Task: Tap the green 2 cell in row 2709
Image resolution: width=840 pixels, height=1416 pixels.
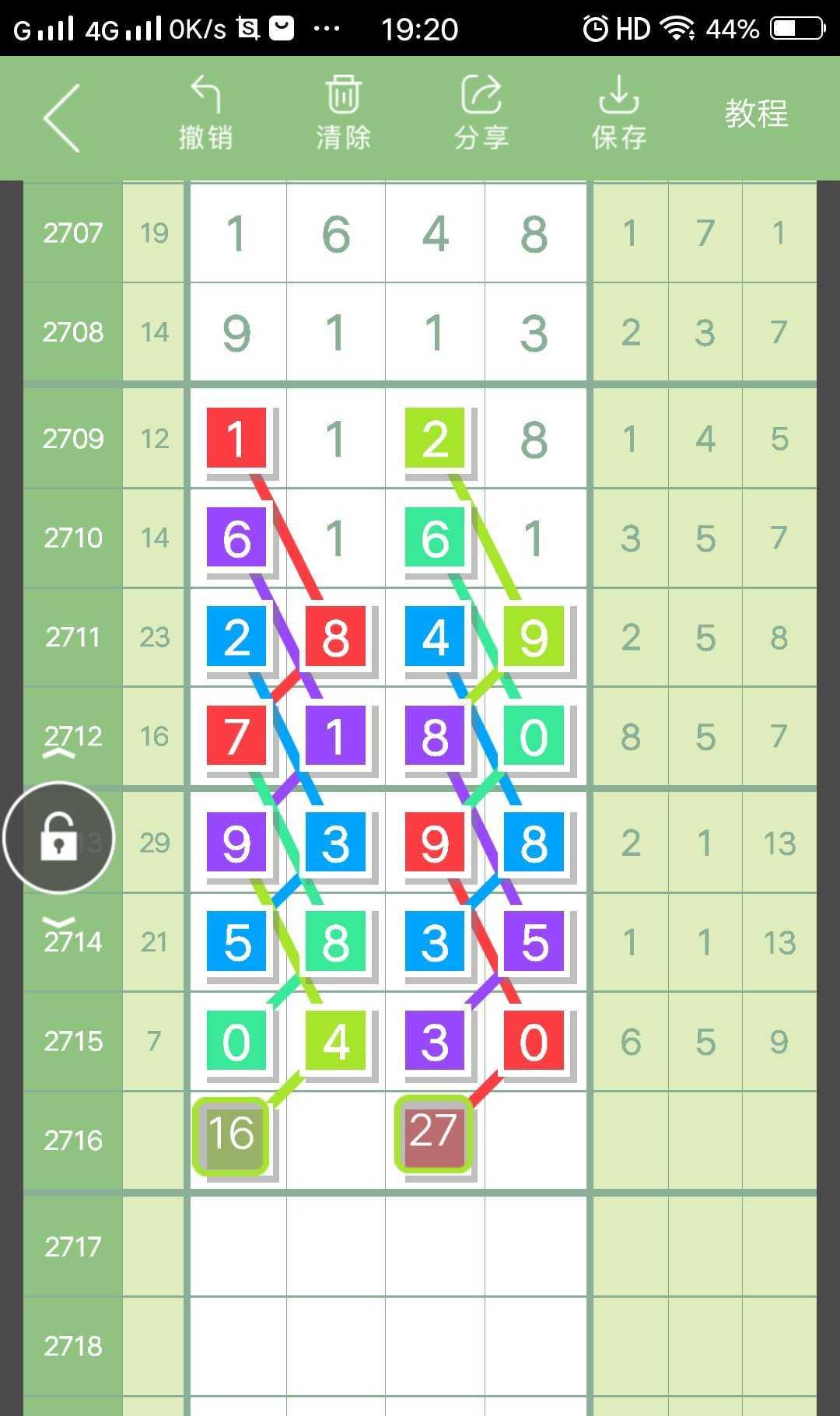Action: click(x=435, y=438)
